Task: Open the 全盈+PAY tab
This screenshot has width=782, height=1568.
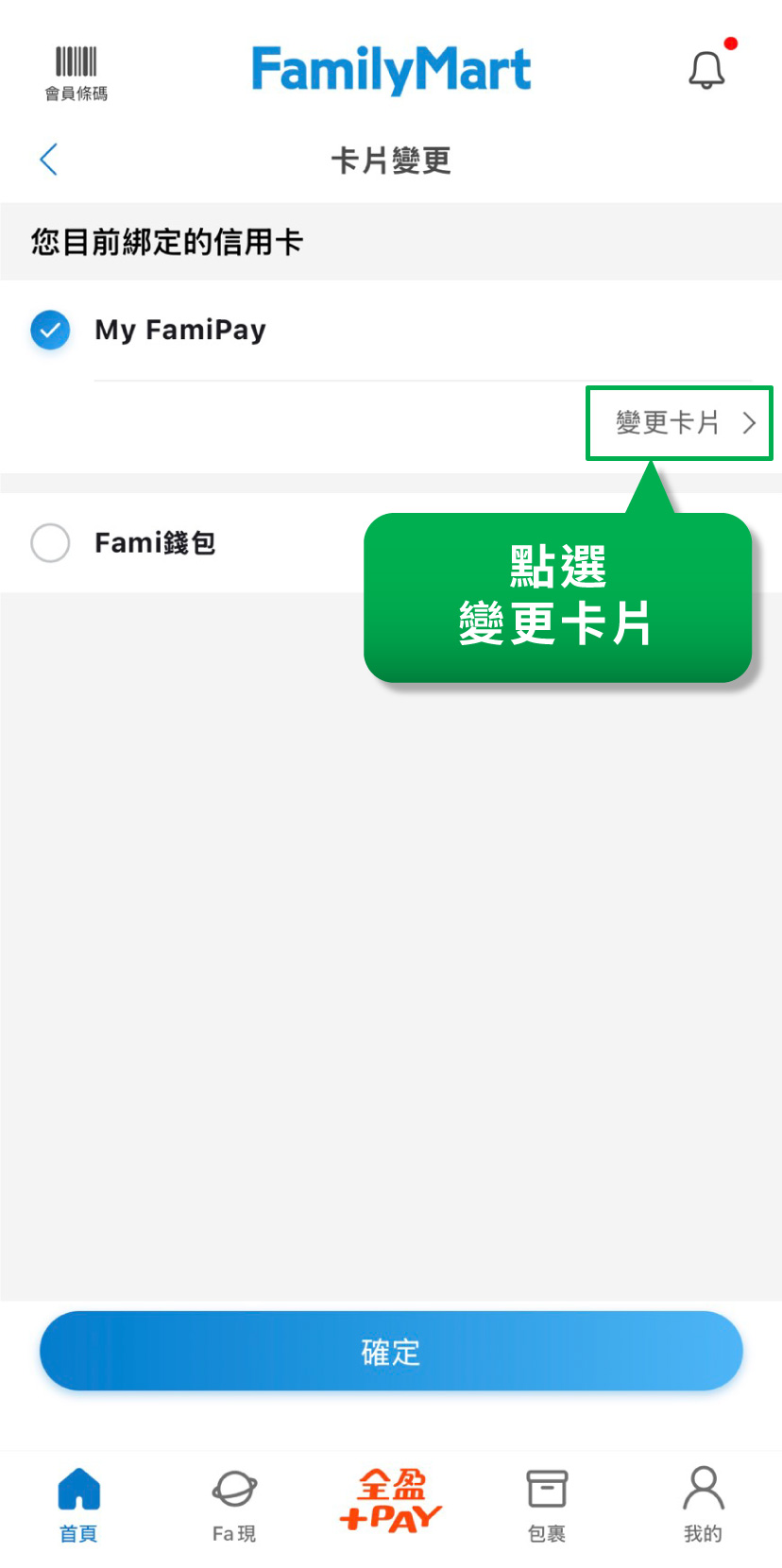Action: click(x=391, y=1501)
